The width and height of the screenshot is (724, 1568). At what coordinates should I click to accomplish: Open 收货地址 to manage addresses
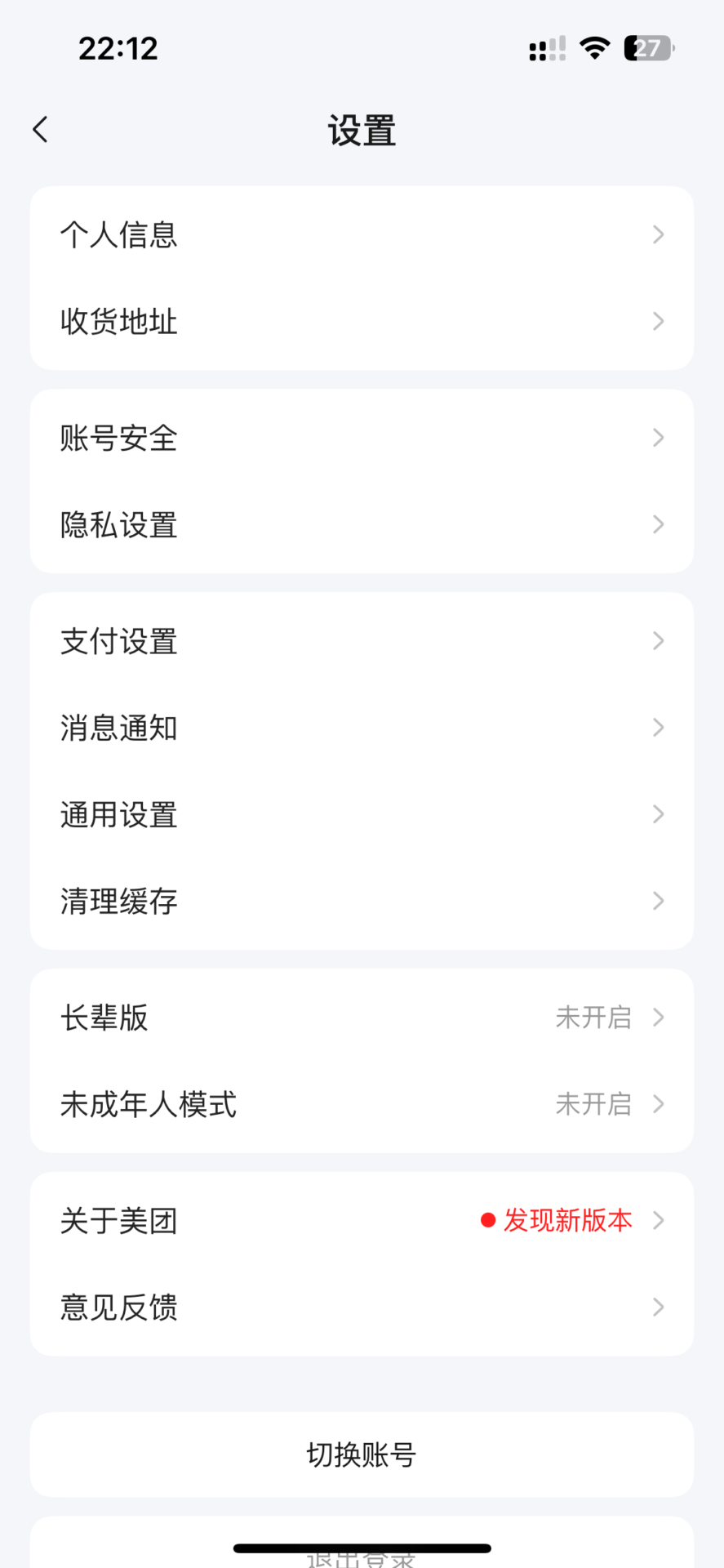click(362, 321)
